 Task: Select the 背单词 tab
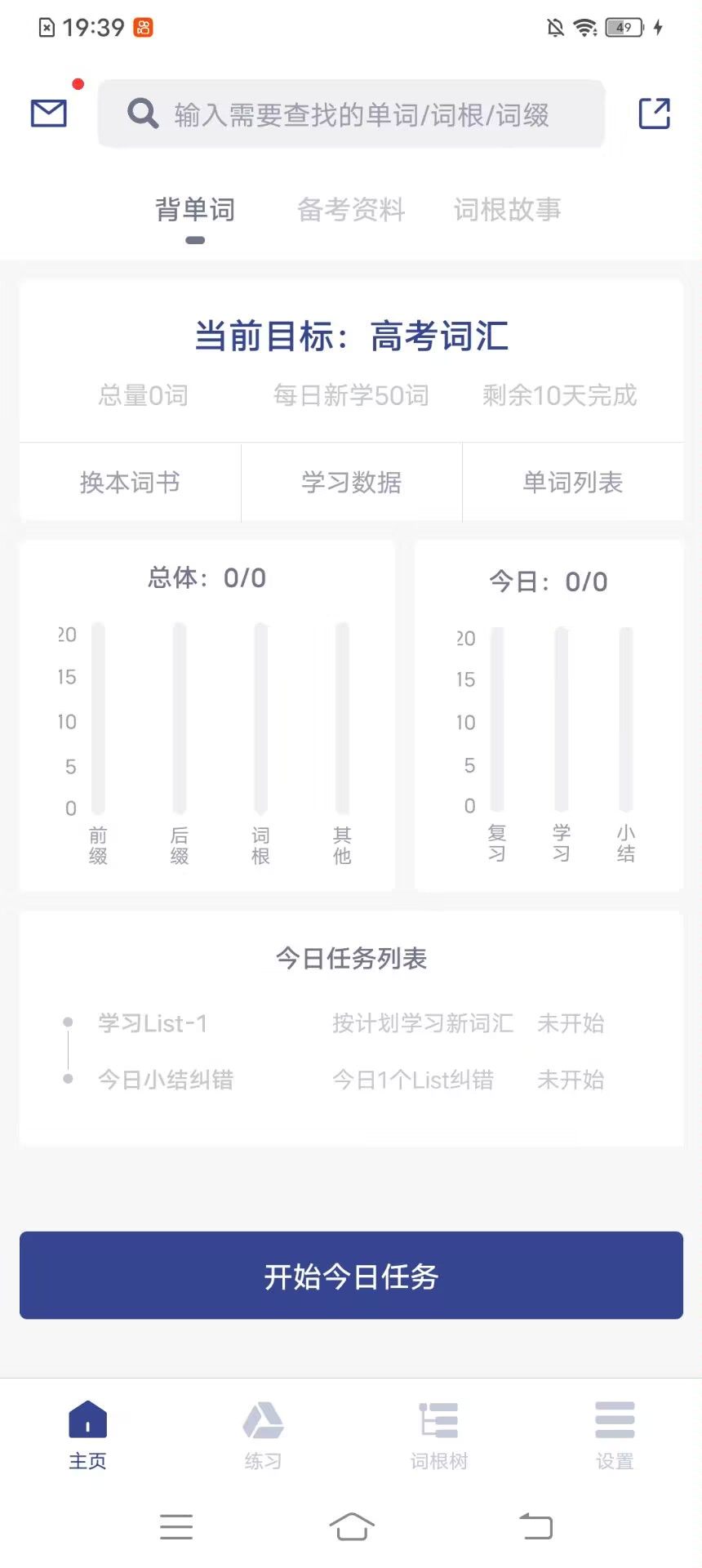(x=195, y=210)
